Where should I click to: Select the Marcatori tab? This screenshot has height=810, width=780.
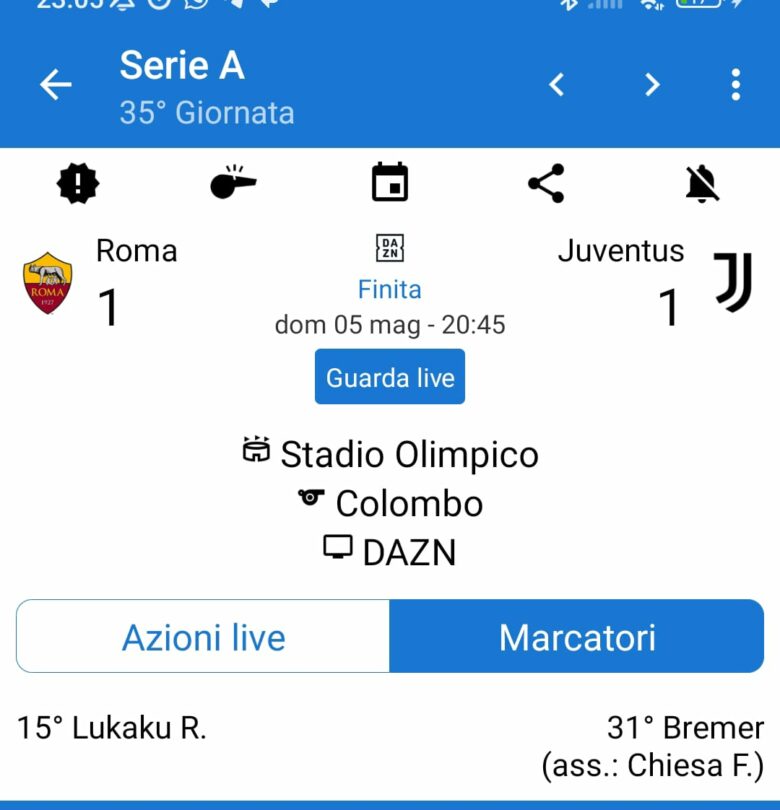577,637
